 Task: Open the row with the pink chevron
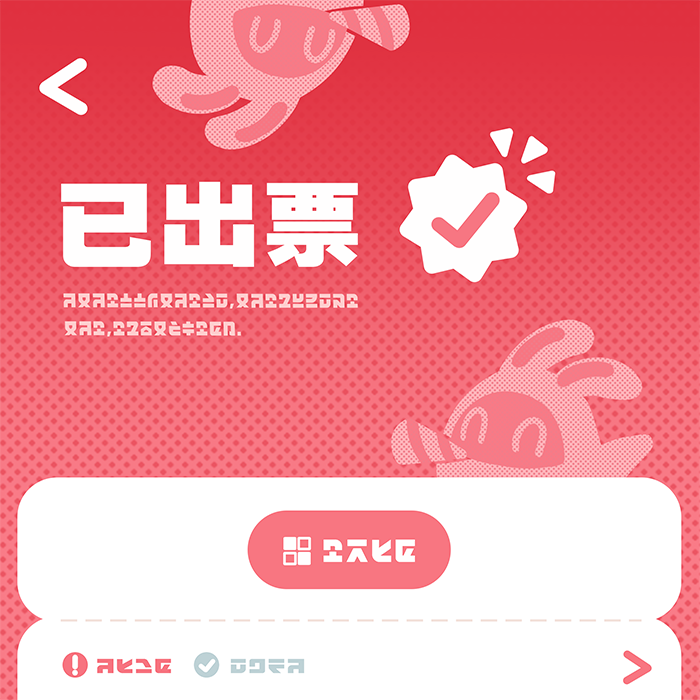tap(636, 666)
